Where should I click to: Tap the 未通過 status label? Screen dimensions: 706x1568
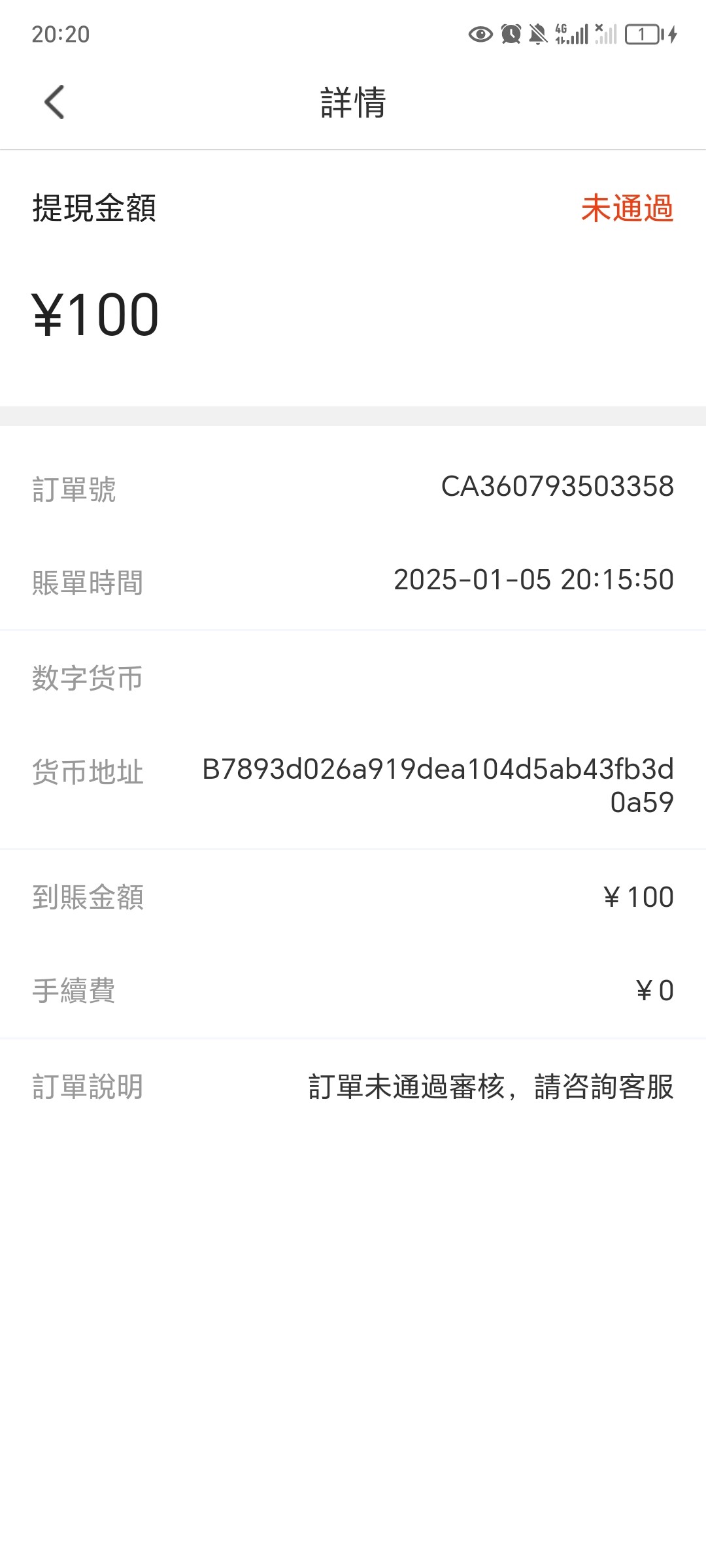[627, 208]
